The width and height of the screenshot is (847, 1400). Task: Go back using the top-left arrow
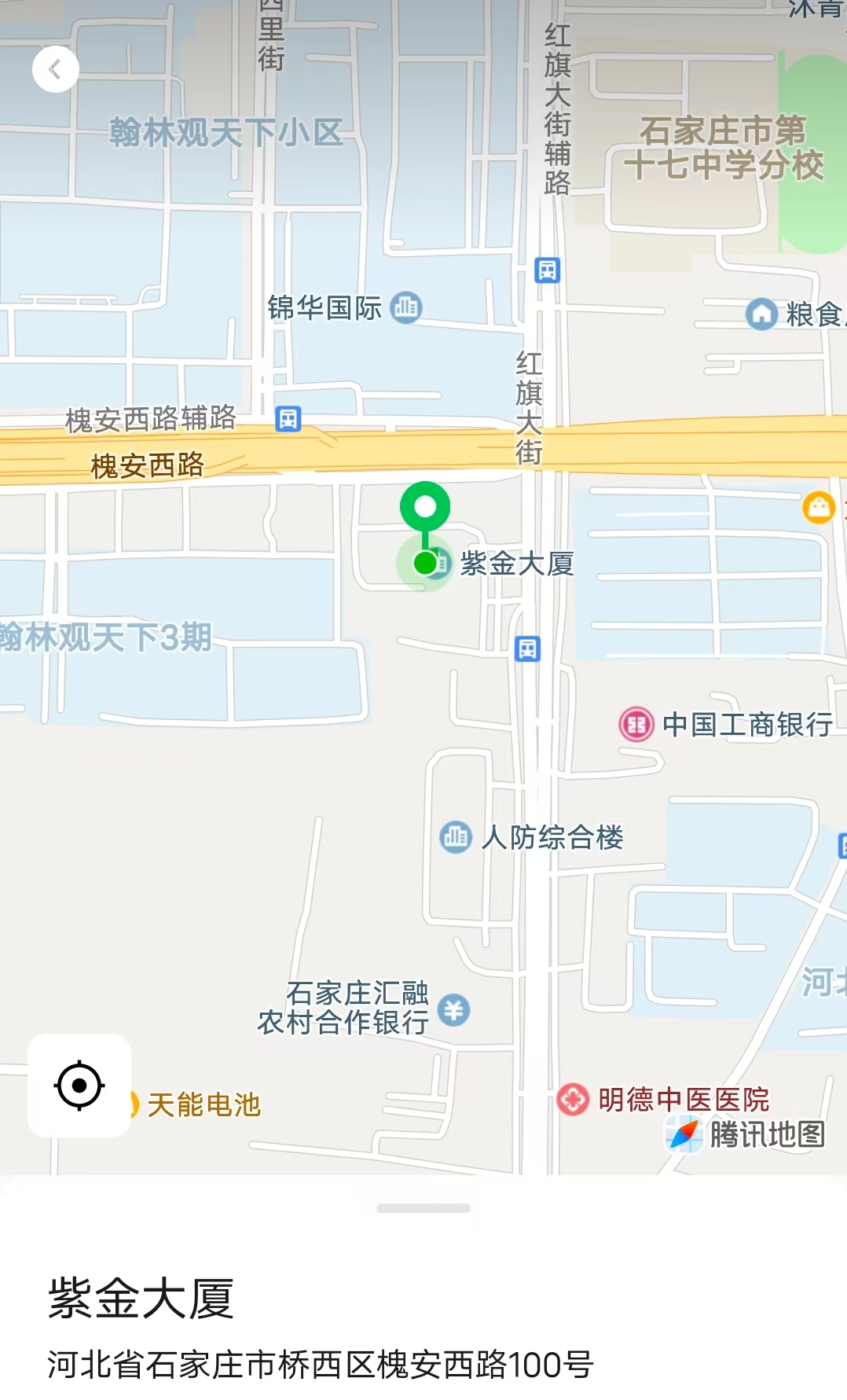coord(55,70)
